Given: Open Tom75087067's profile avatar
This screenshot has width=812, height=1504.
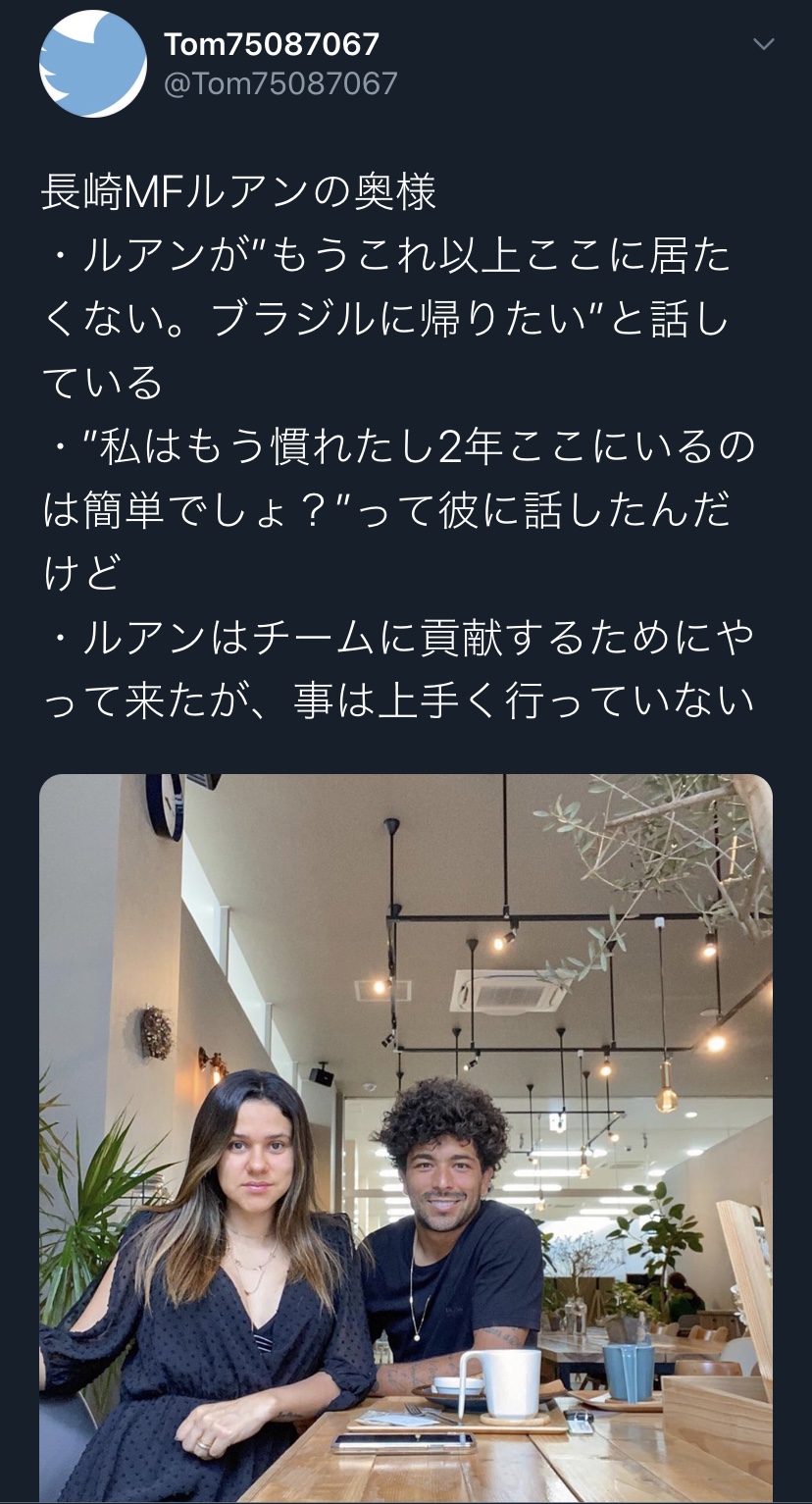Looking at the screenshot, I should (x=93, y=65).
